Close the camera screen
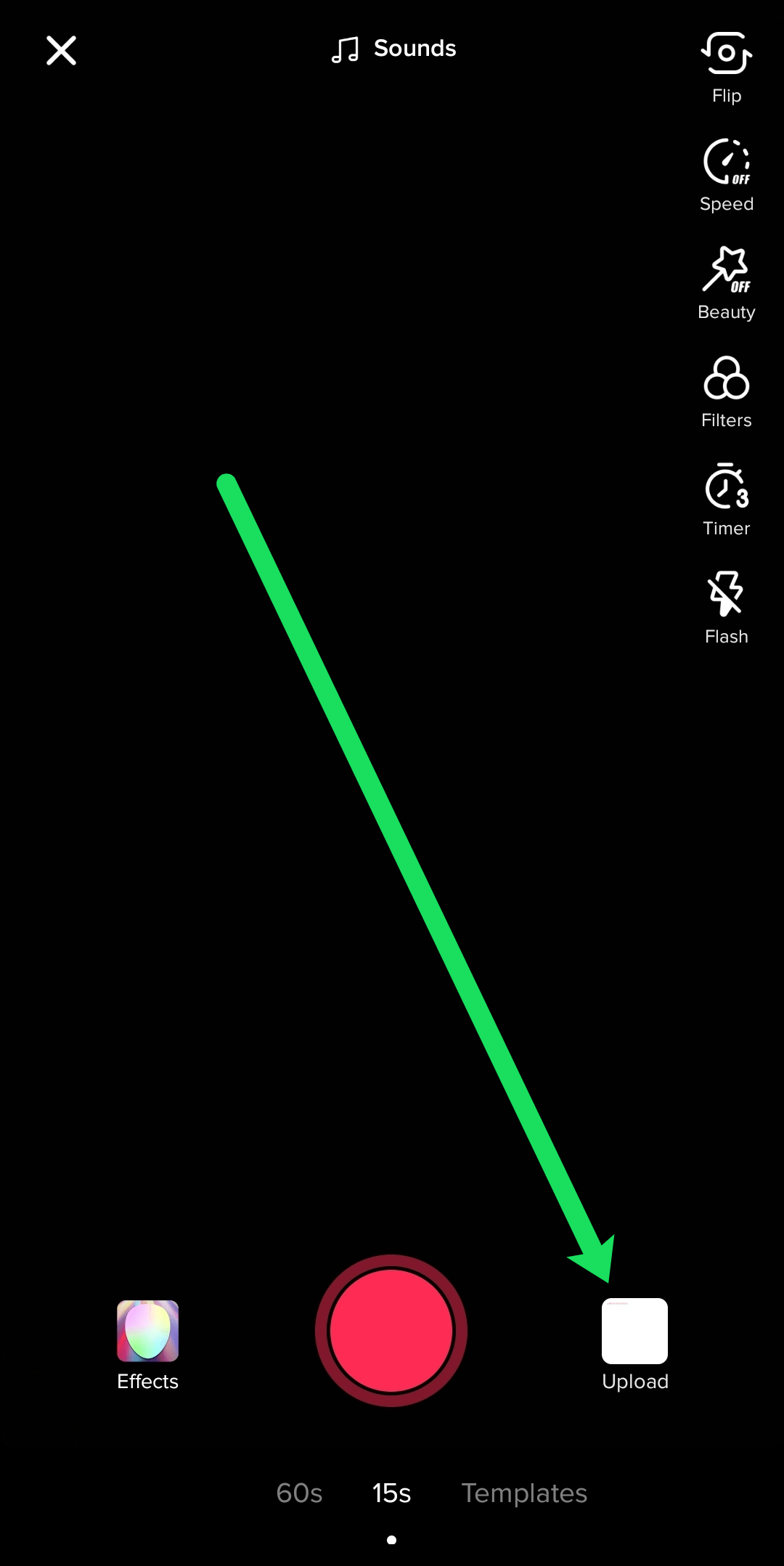Image resolution: width=784 pixels, height=1566 pixels. [62, 51]
